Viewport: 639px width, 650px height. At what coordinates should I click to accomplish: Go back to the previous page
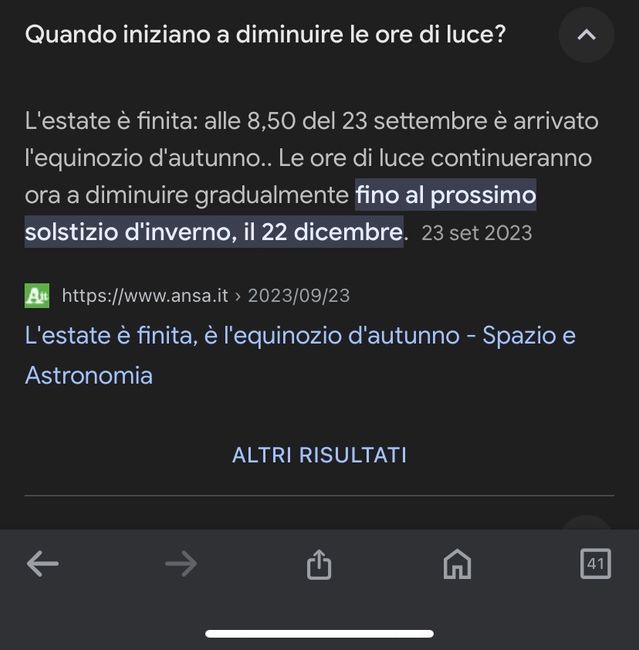[x=42, y=565]
